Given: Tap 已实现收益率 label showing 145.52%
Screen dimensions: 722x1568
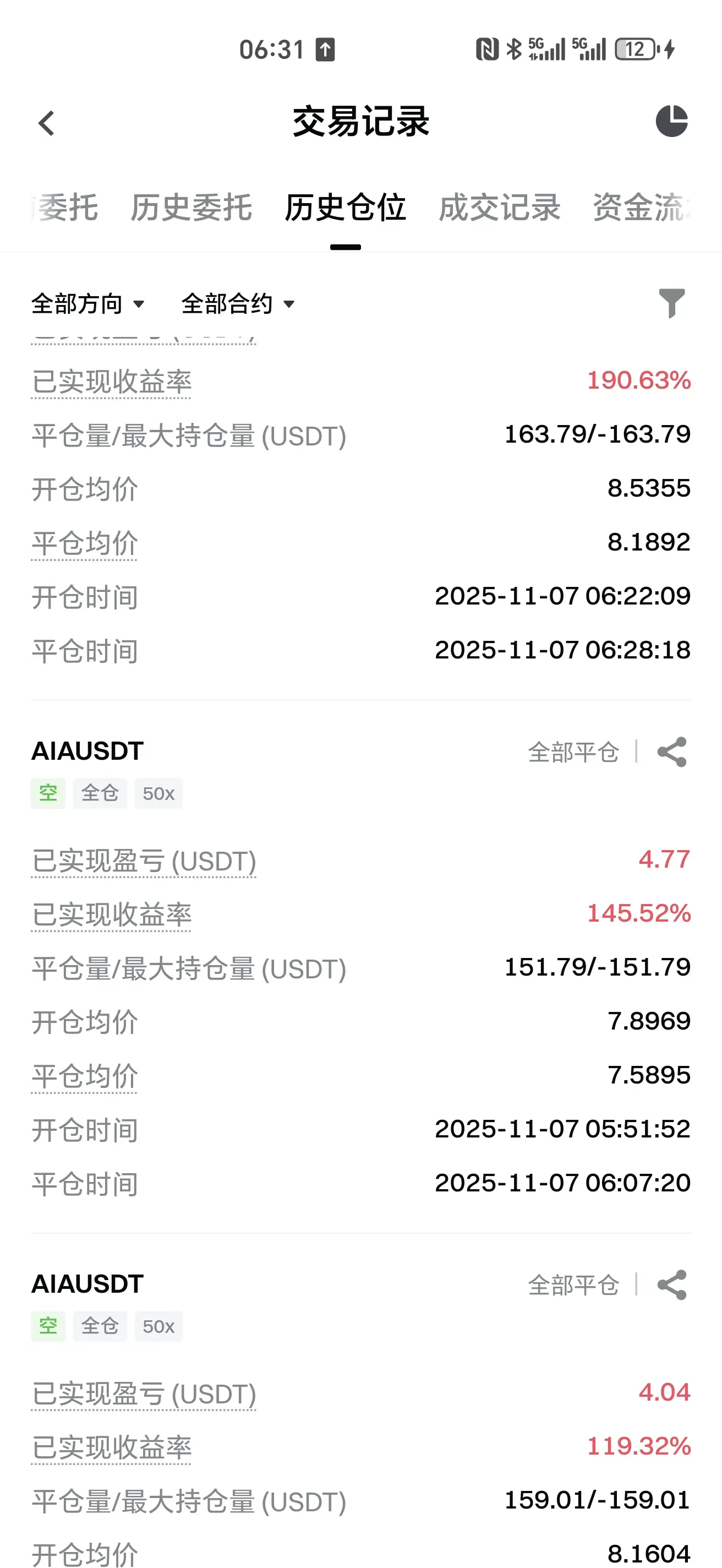Looking at the screenshot, I should point(112,915).
